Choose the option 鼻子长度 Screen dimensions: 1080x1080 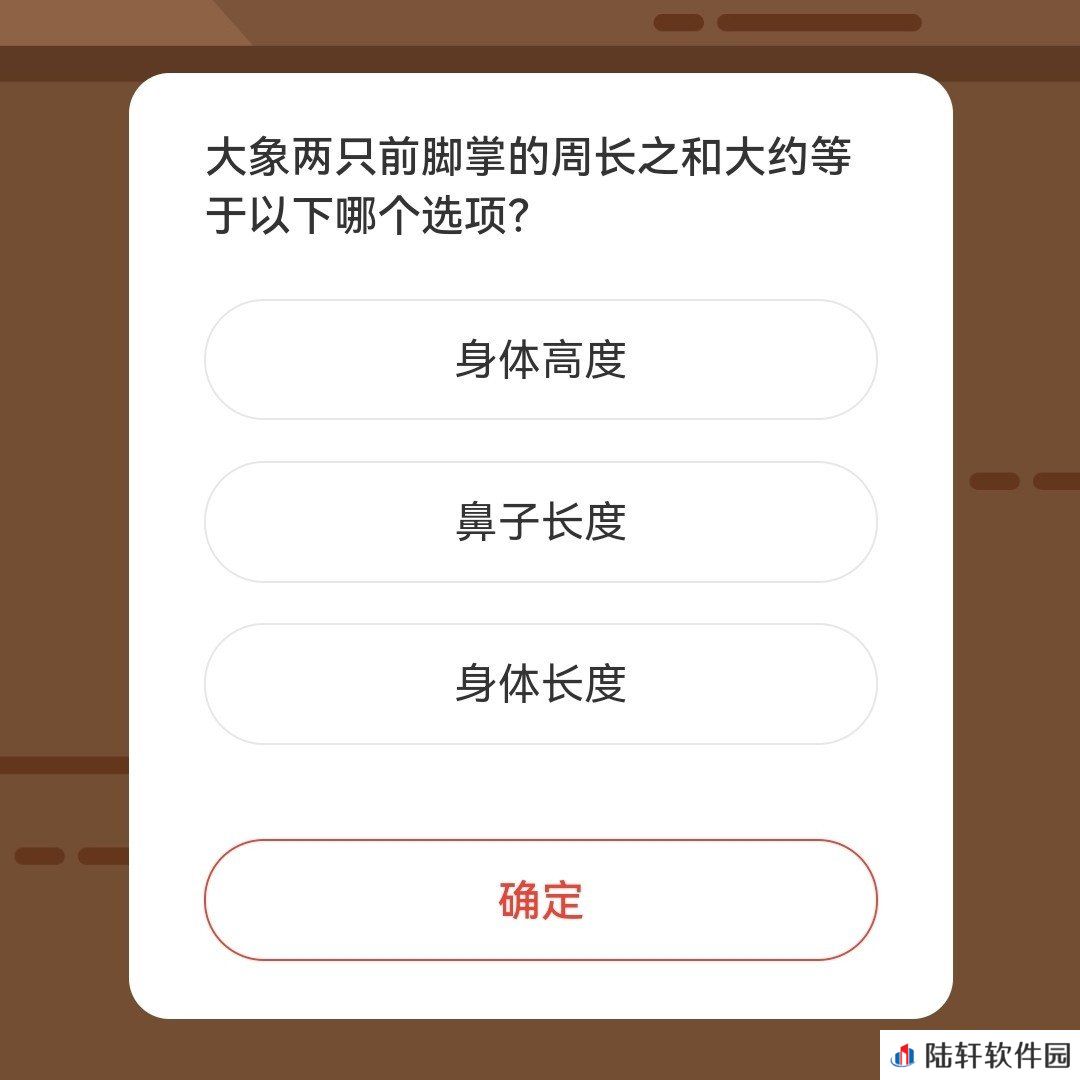tap(540, 522)
